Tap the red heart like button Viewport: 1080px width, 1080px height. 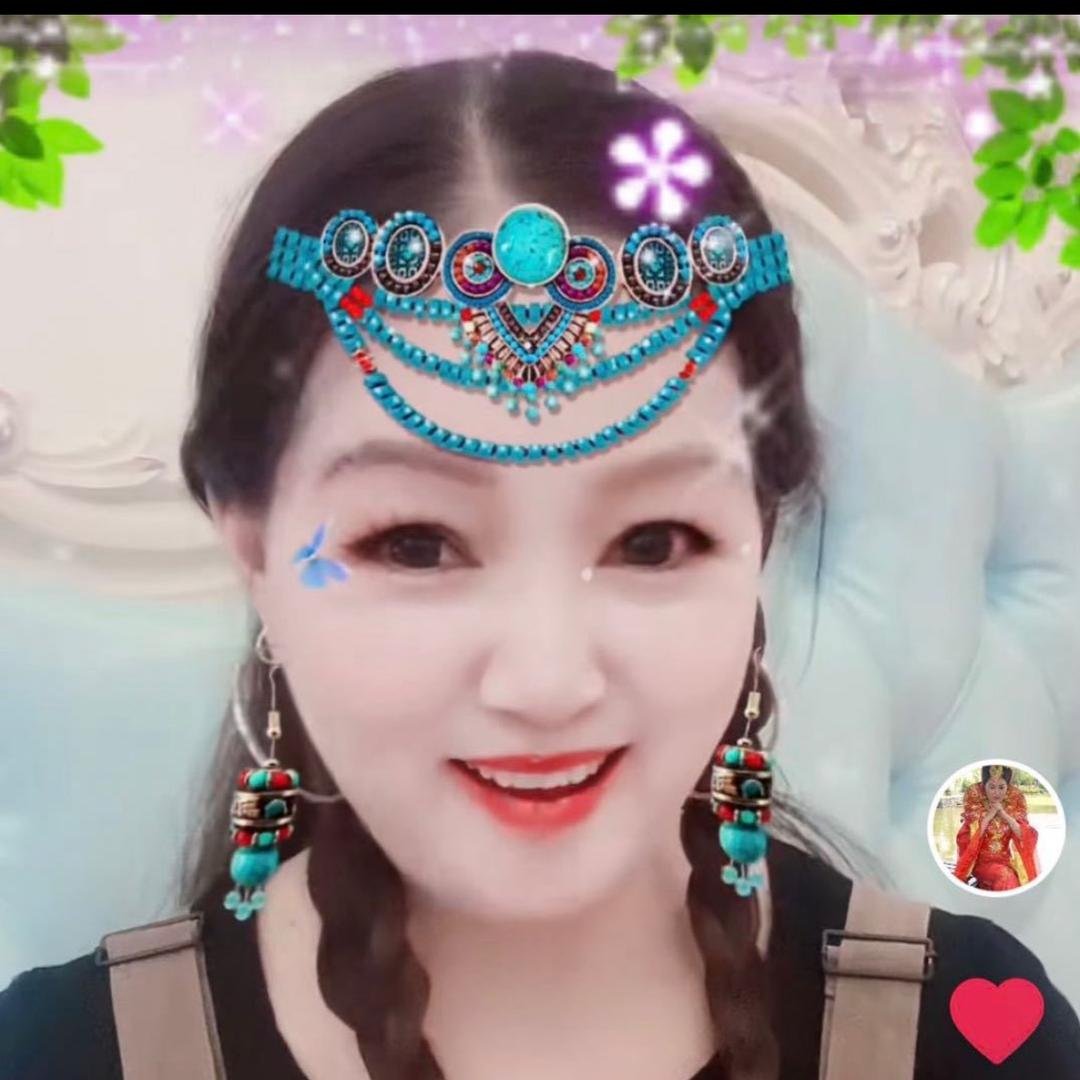[x=996, y=1016]
